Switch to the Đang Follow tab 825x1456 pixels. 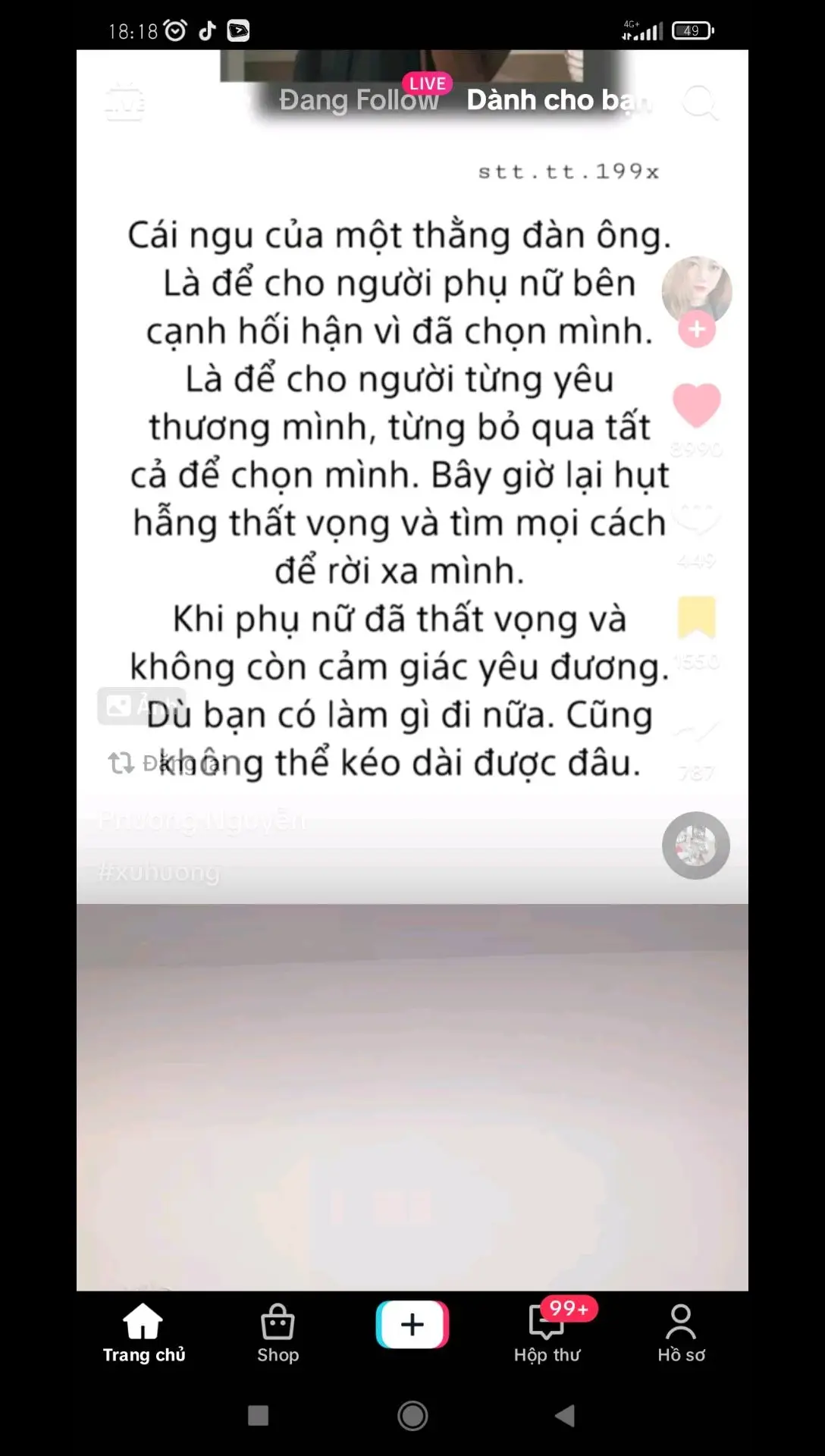click(x=359, y=100)
